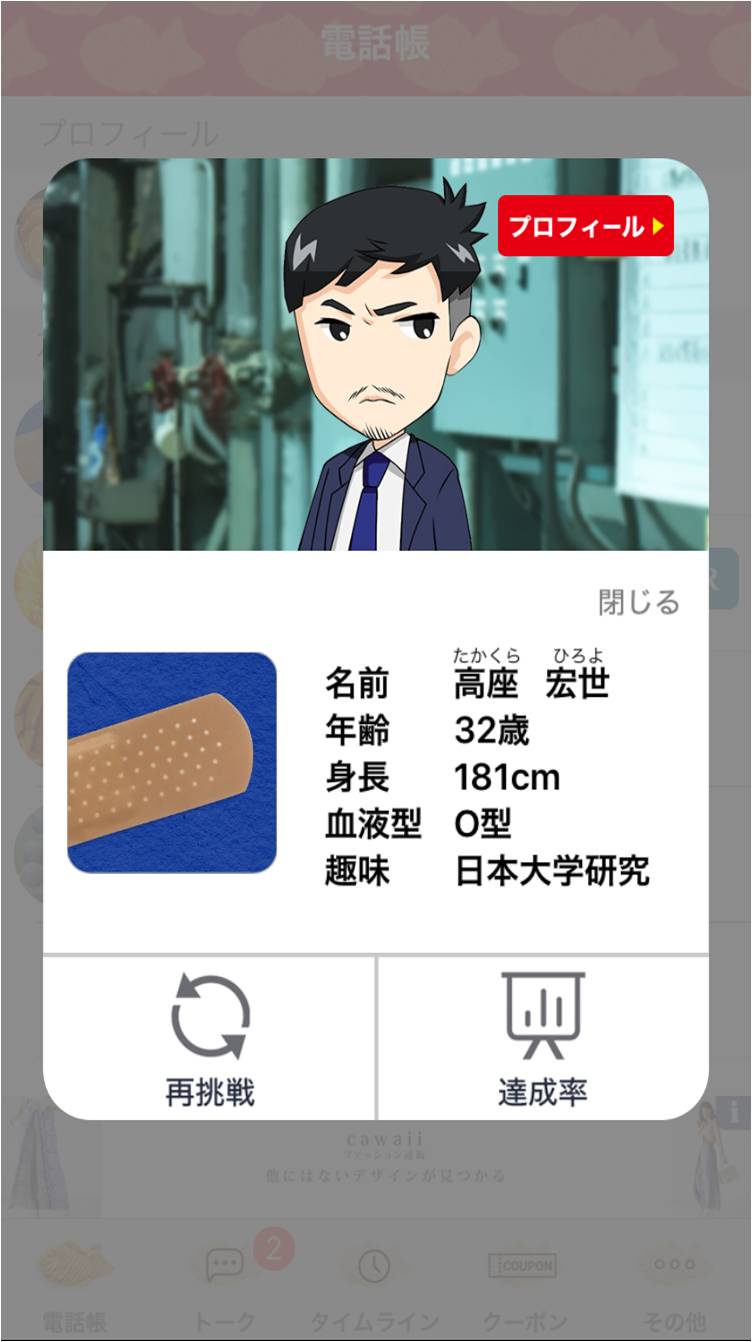Close the profile popup with 閉じる
The image size is (752, 1342).
coord(638,602)
